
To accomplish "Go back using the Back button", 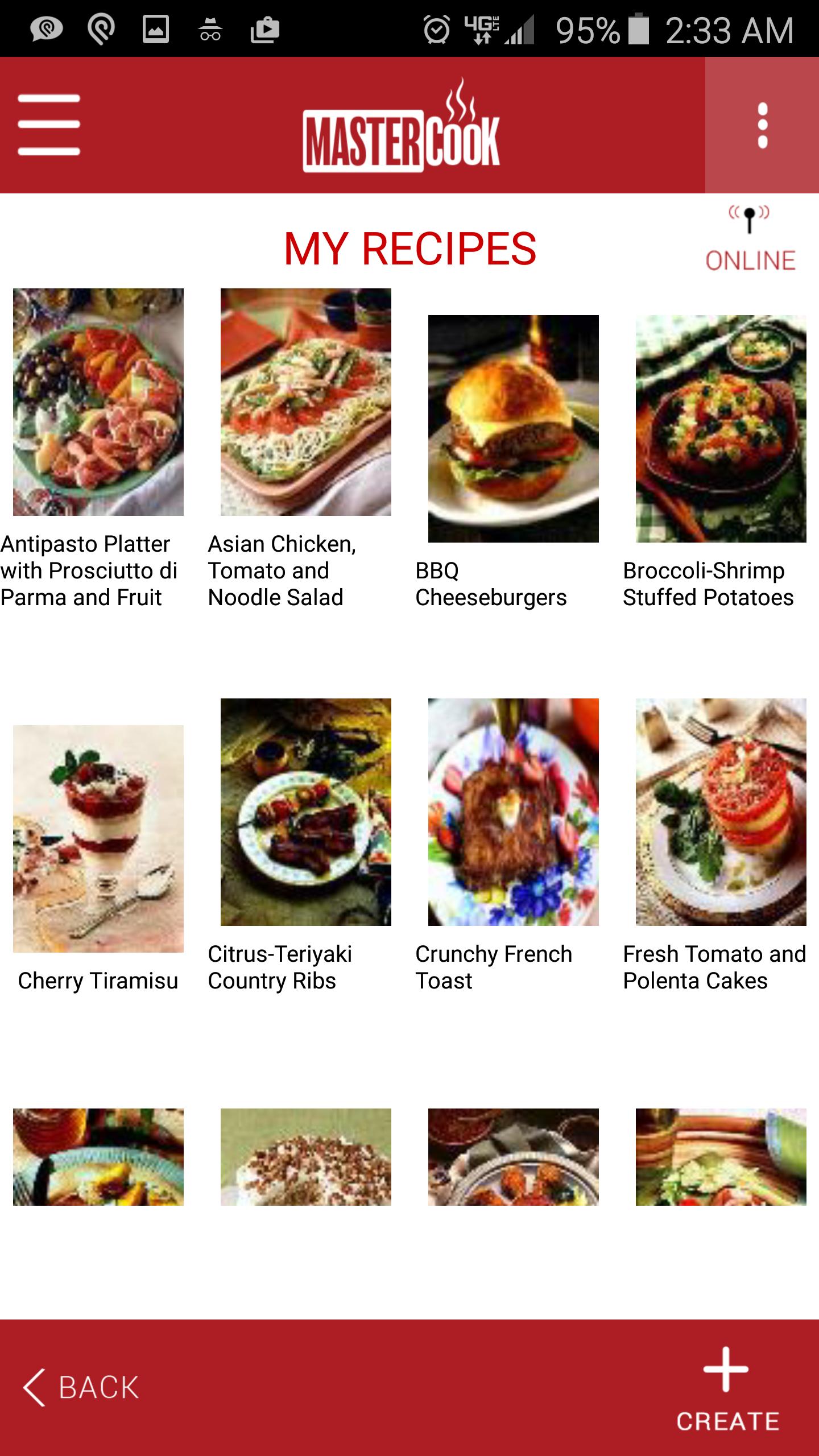I will pos(81,1388).
